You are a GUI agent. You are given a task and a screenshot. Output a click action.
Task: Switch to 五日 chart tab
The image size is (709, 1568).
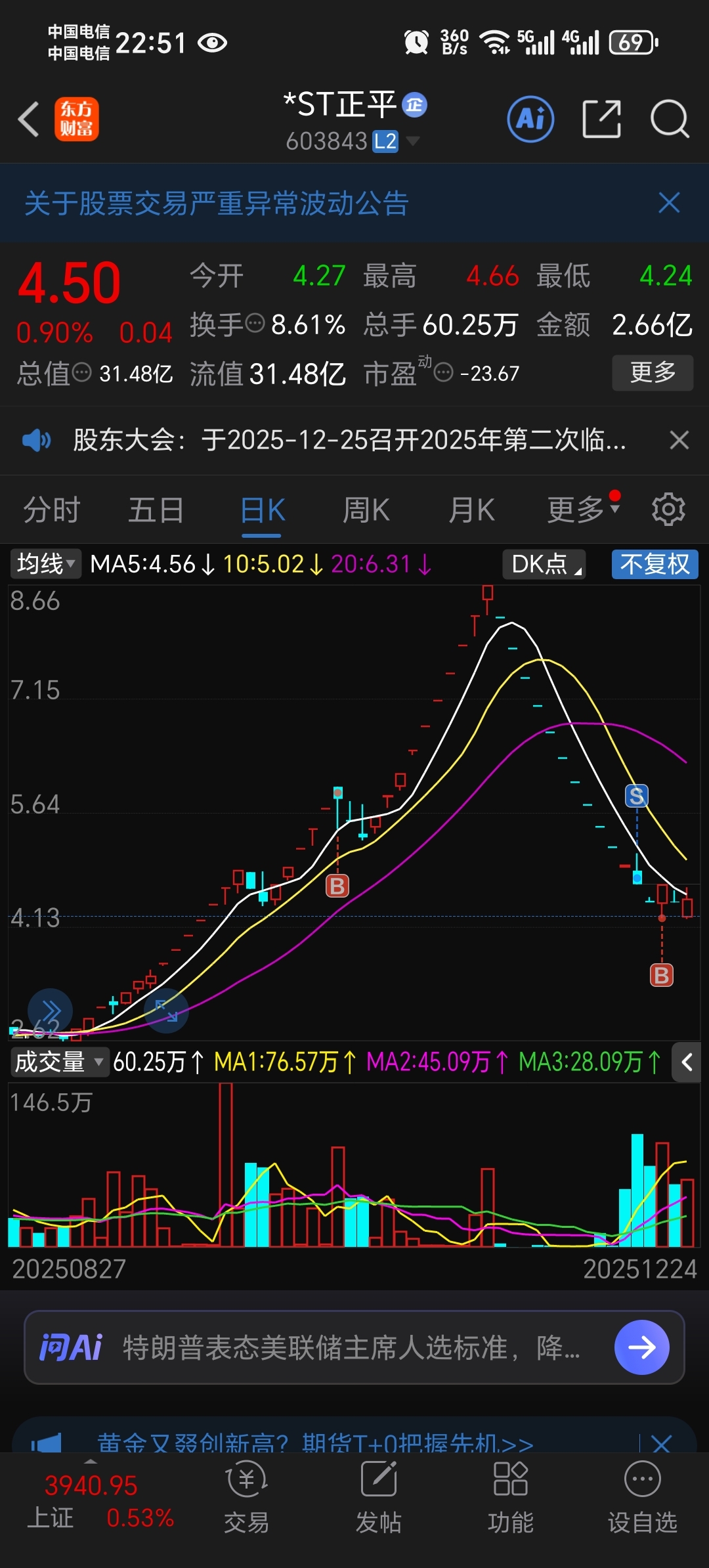(156, 510)
